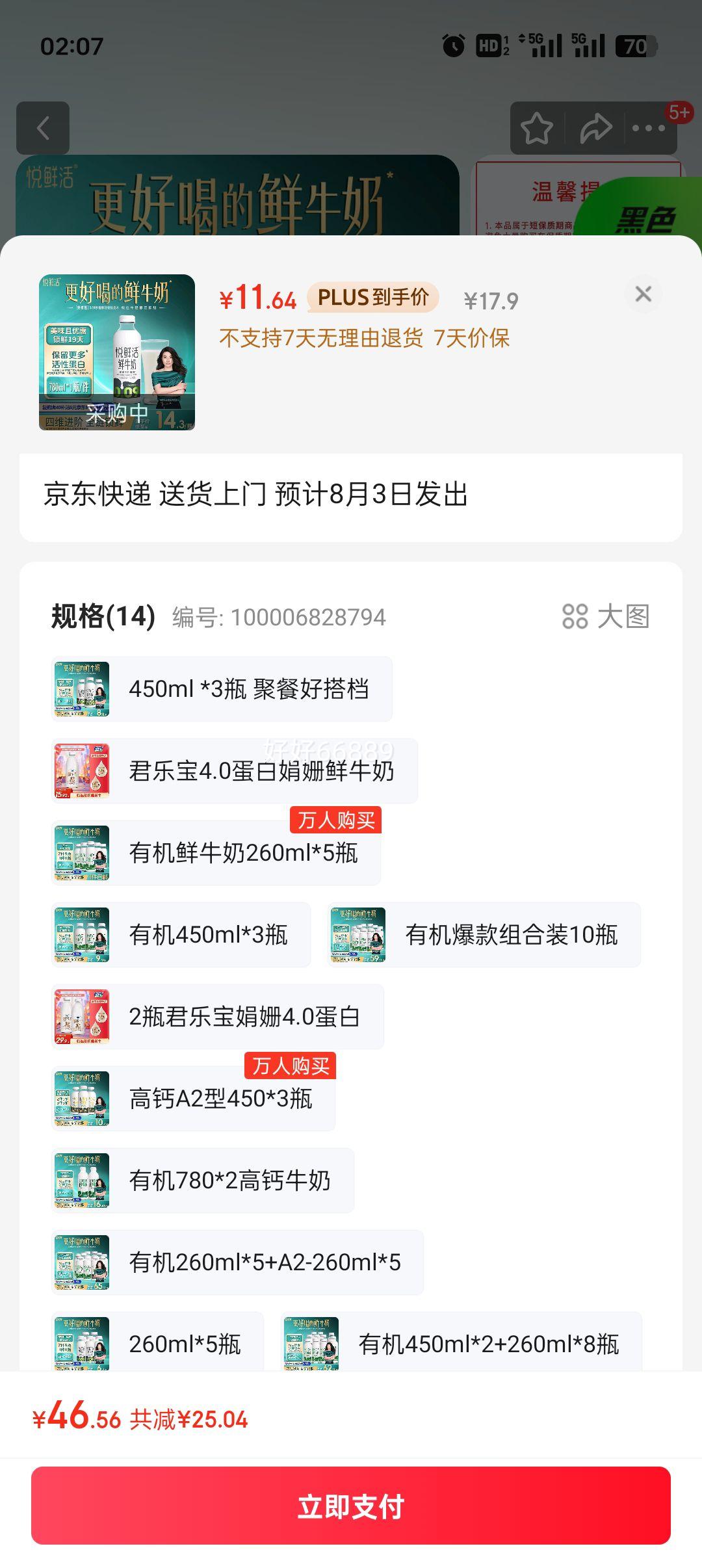This screenshot has width=702, height=1568.
Task: Share this product page
Action: pos(595,128)
